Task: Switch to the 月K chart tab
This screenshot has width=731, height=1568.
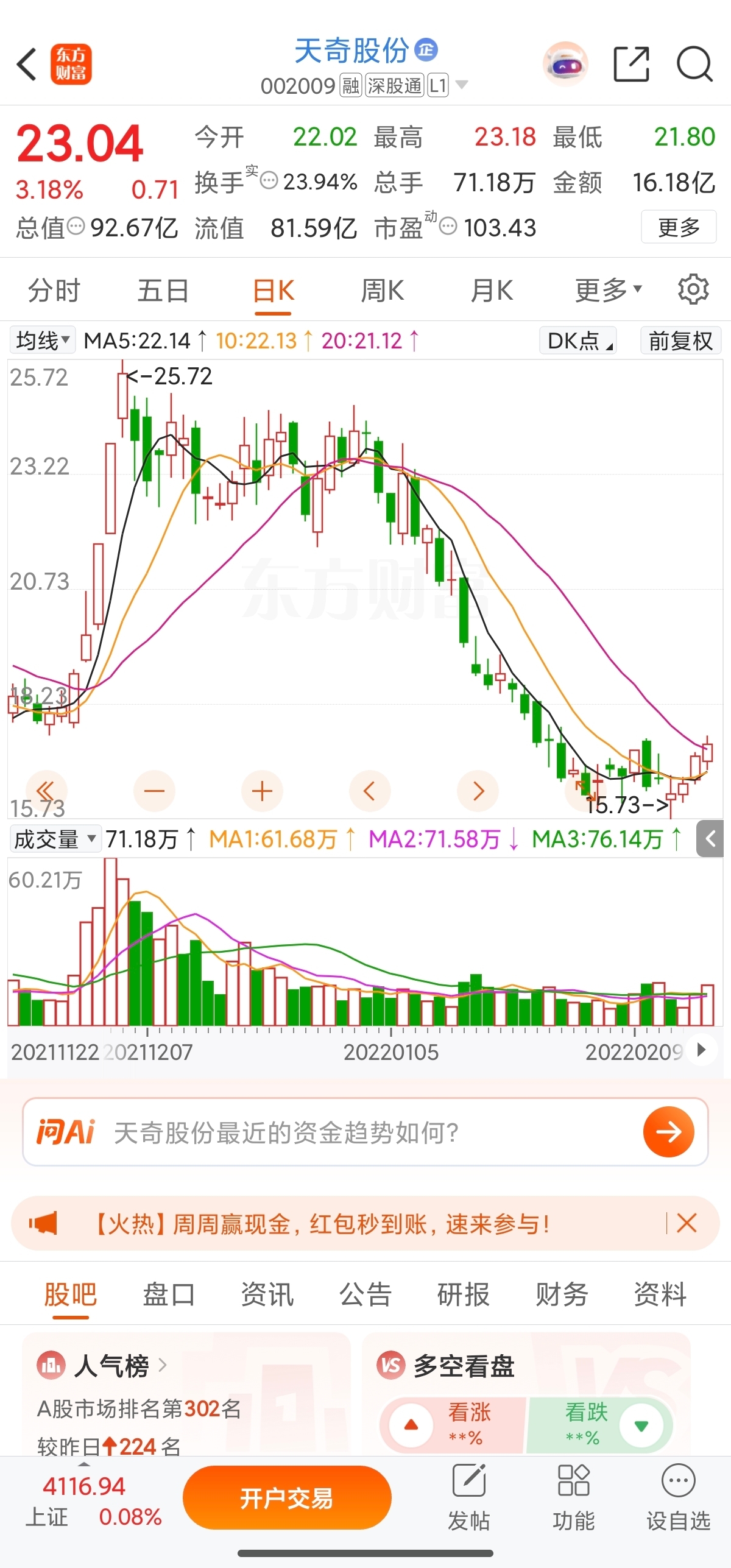Action: 492,291
